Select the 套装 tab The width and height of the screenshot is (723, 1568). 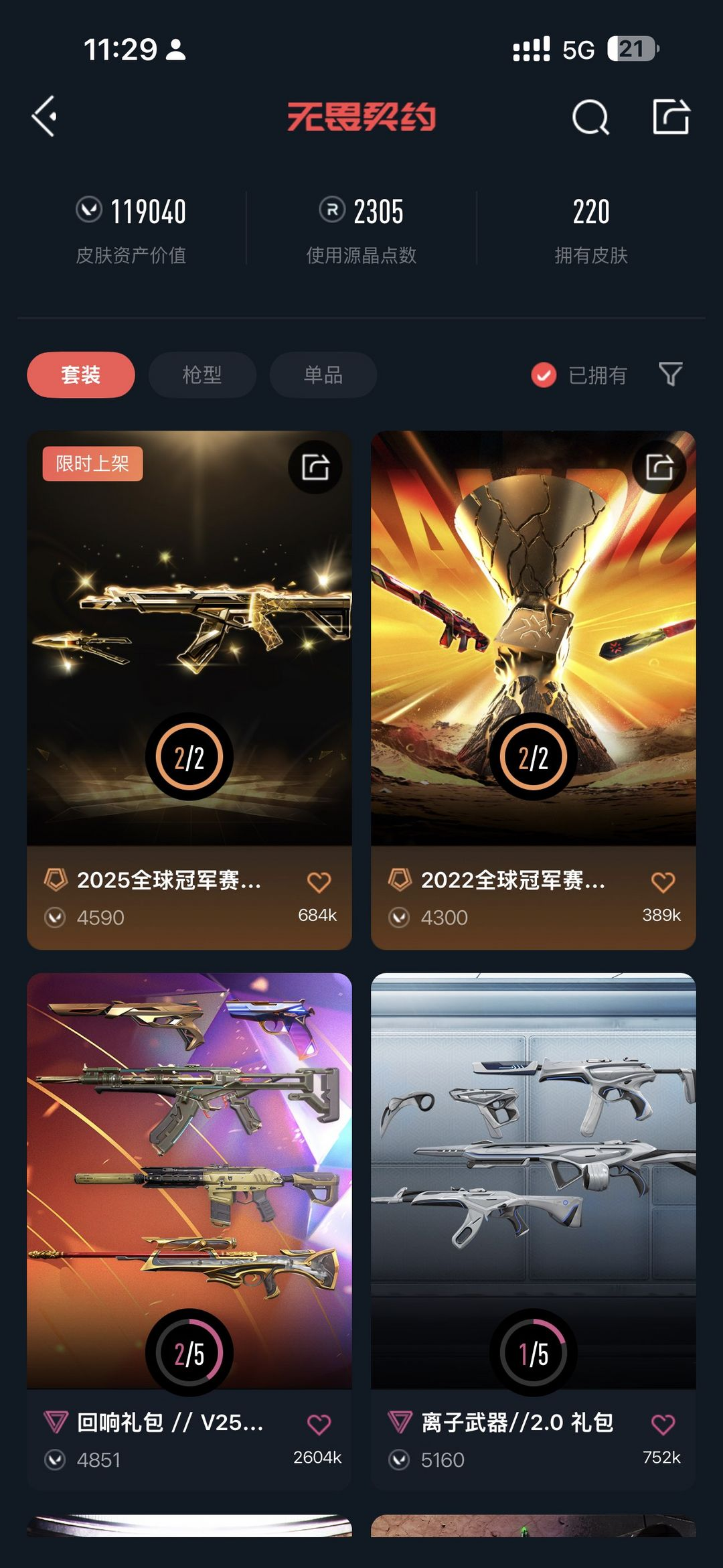click(81, 374)
